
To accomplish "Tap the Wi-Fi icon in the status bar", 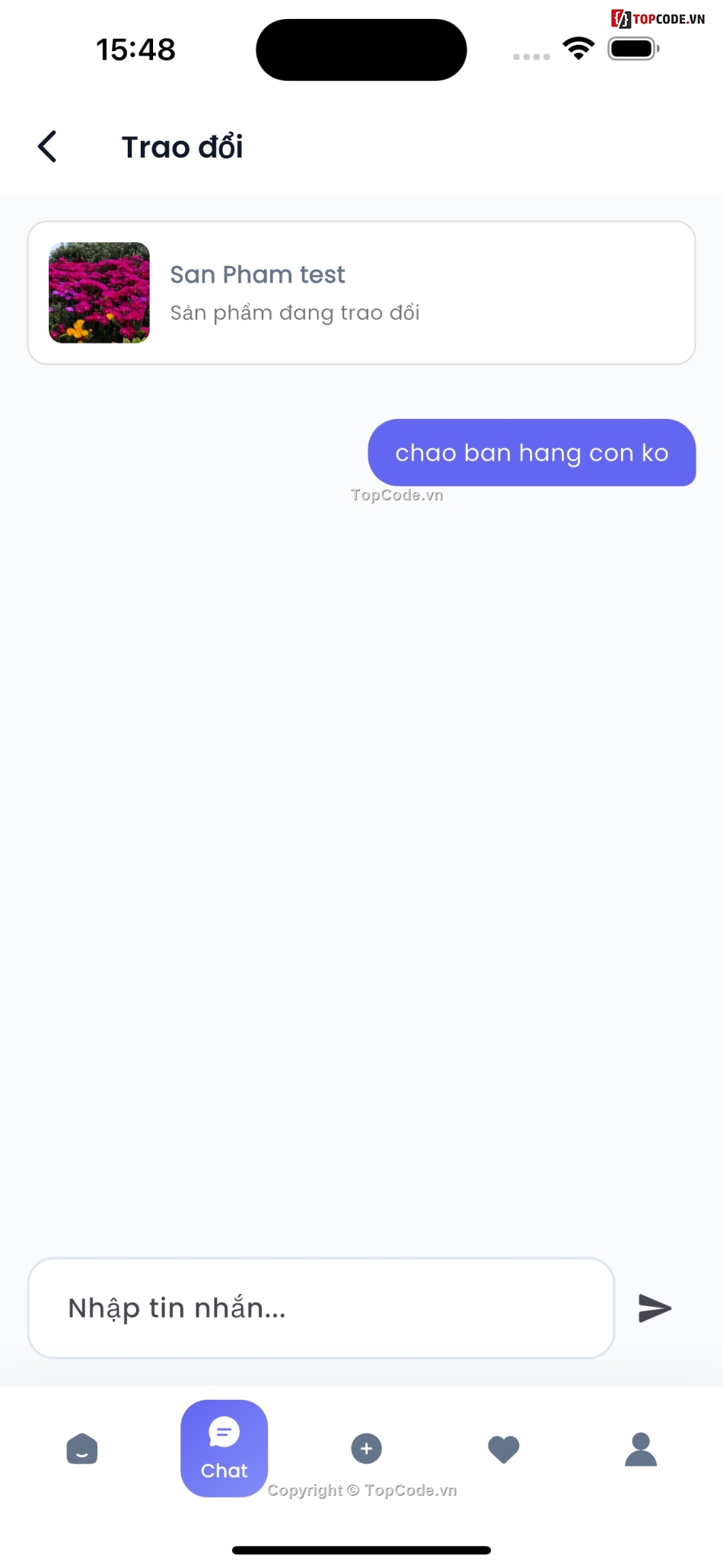I will pyautogui.click(x=578, y=47).
